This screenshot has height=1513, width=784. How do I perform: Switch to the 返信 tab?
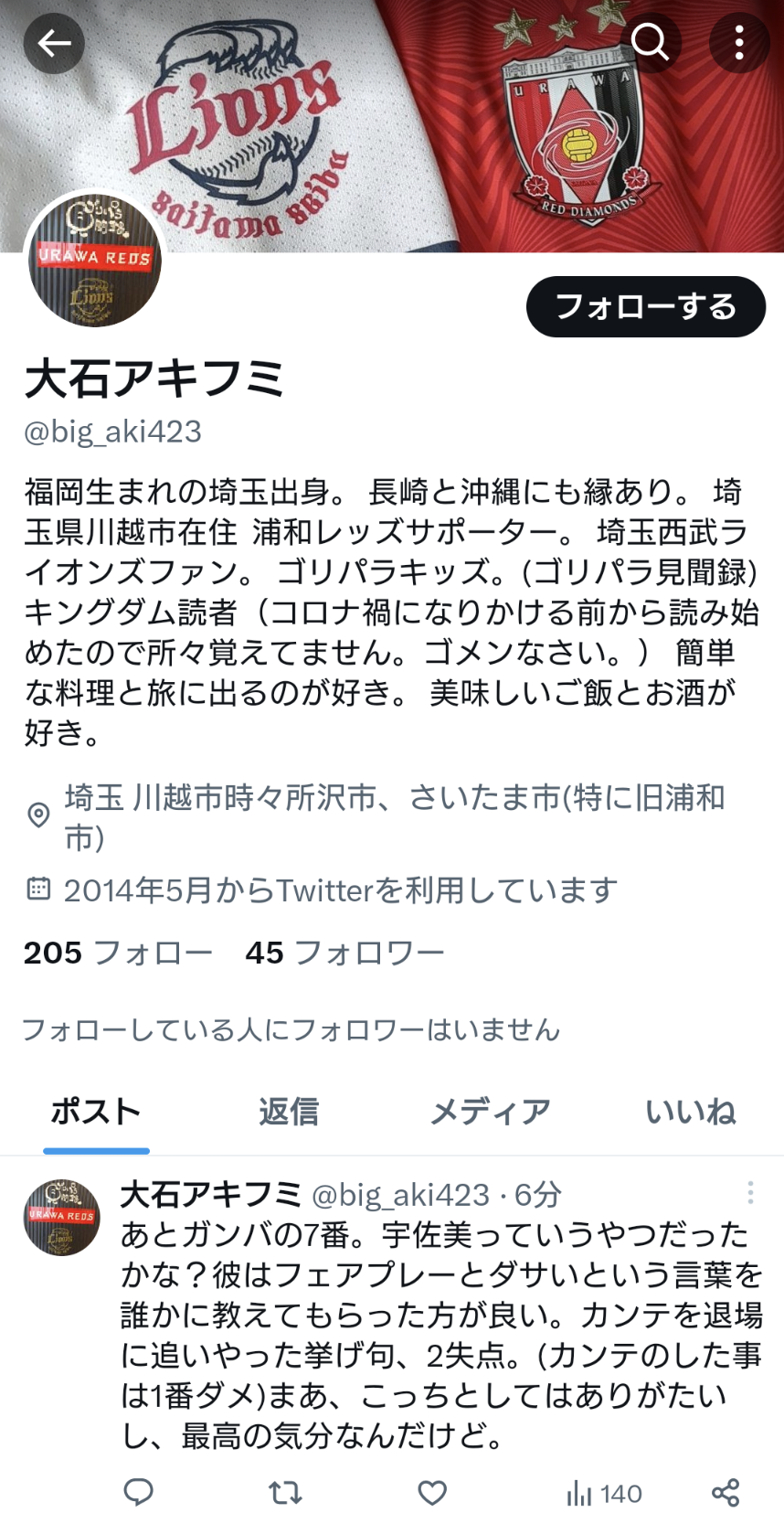pyautogui.click(x=289, y=1112)
